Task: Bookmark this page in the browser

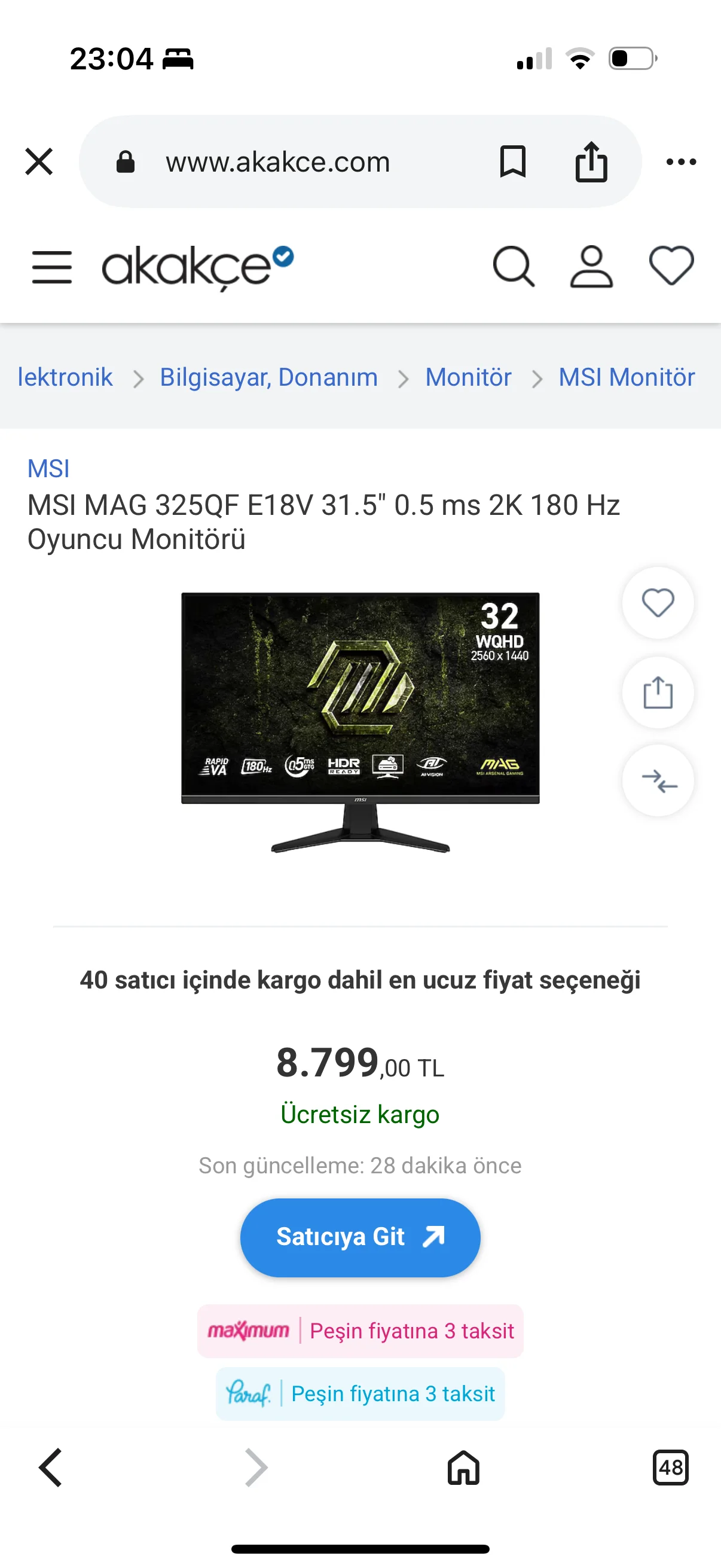Action: (x=512, y=162)
